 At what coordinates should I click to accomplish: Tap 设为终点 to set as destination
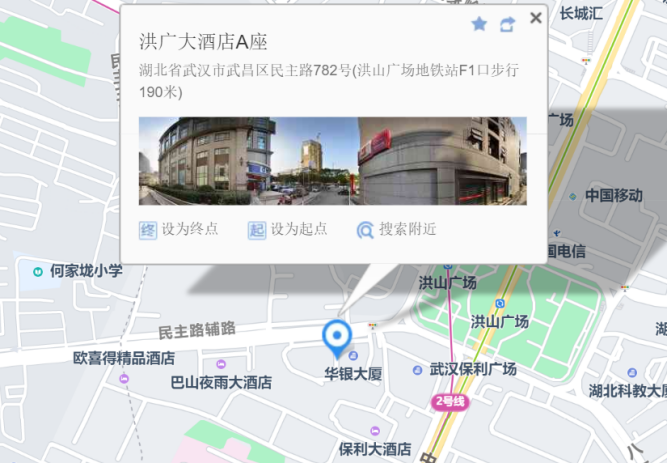click(178, 229)
